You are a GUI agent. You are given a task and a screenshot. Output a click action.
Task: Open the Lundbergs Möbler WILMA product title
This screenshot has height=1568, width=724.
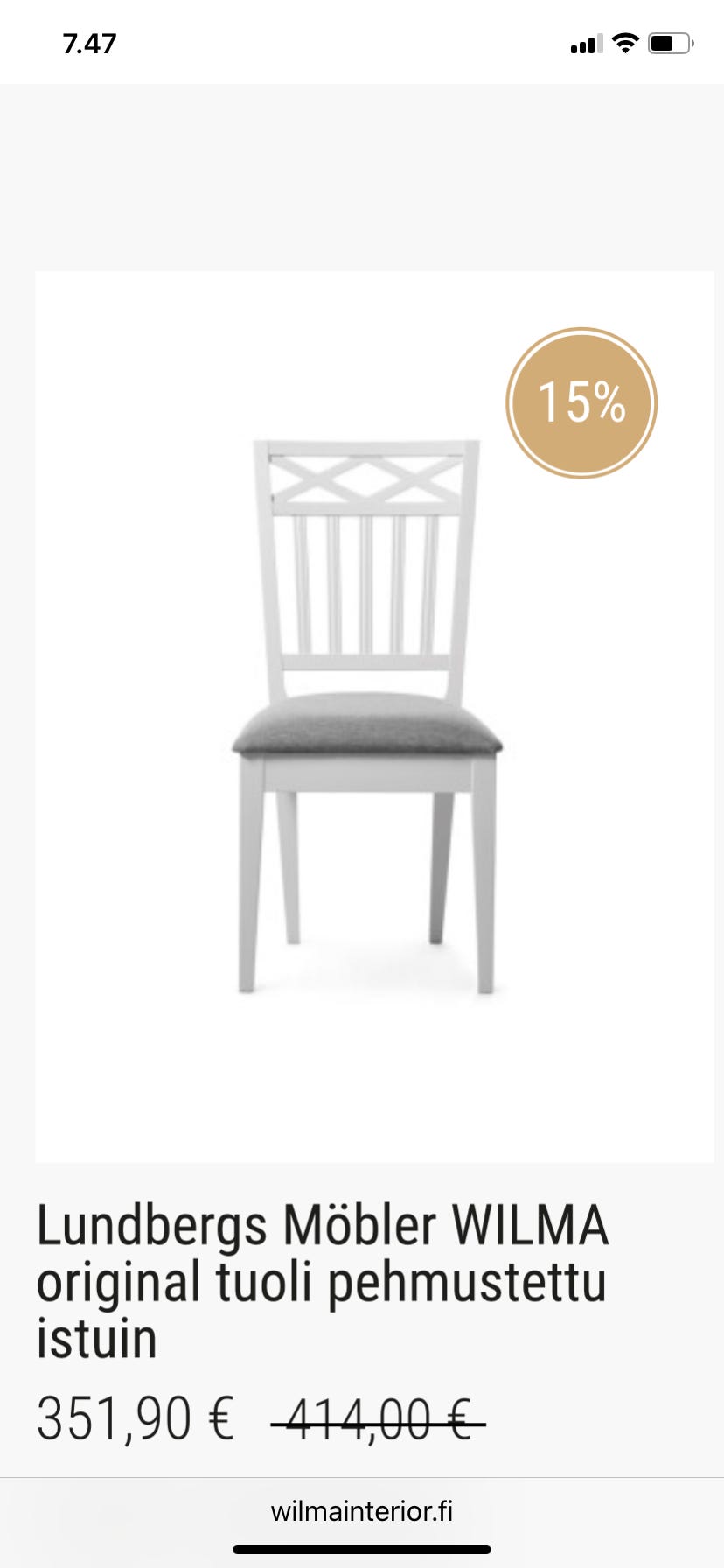click(x=323, y=1281)
